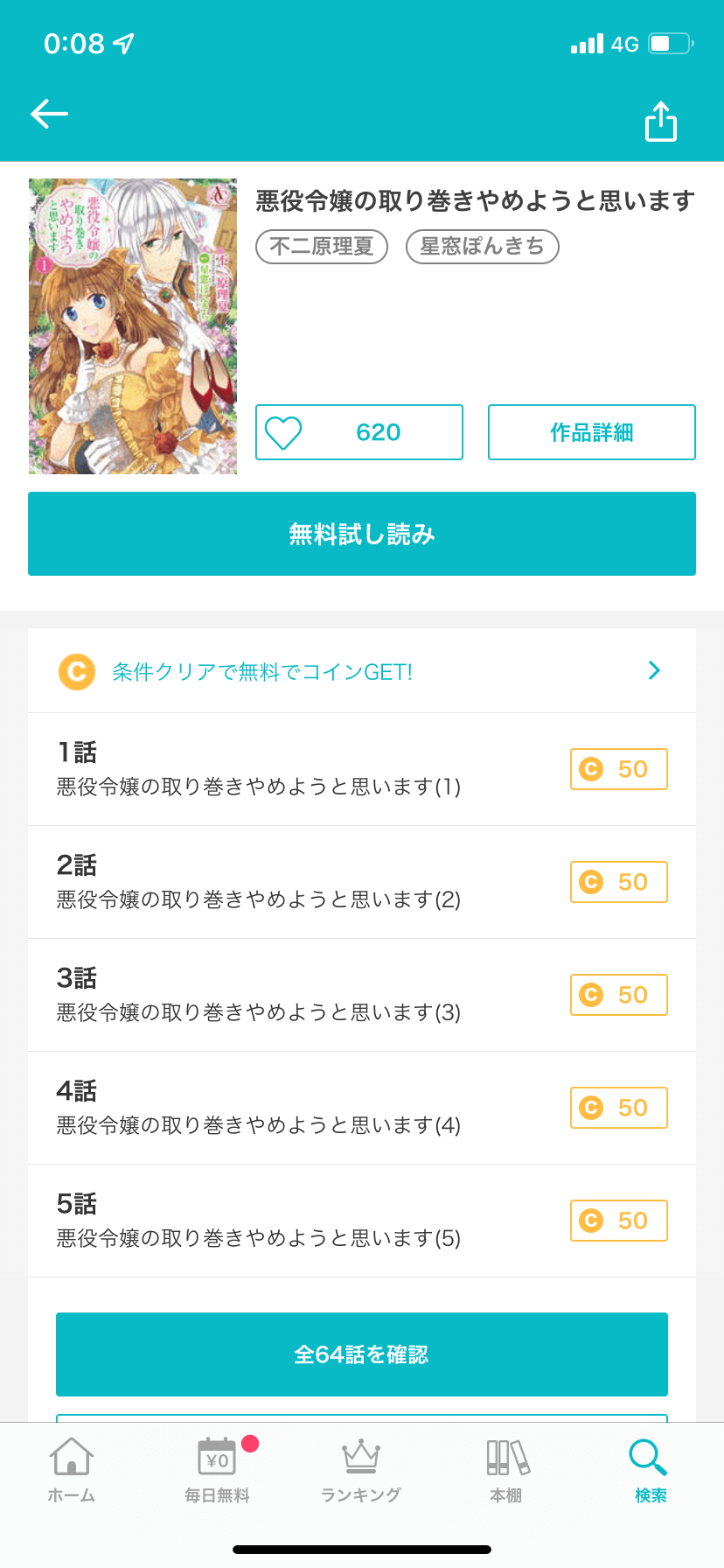
Task: Tap the yellow coin icon in the banner
Action: 77,670
